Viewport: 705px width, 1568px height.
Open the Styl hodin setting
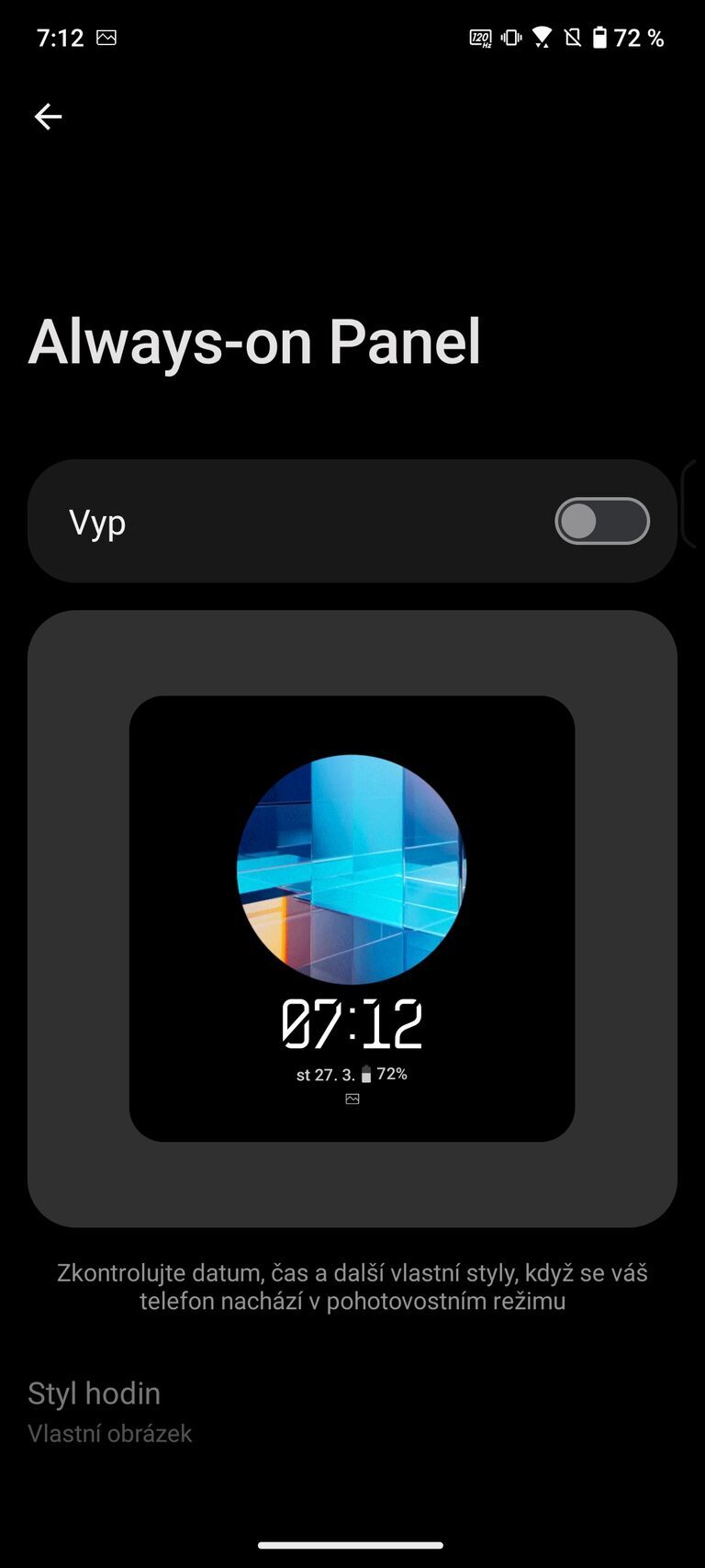(95, 1393)
